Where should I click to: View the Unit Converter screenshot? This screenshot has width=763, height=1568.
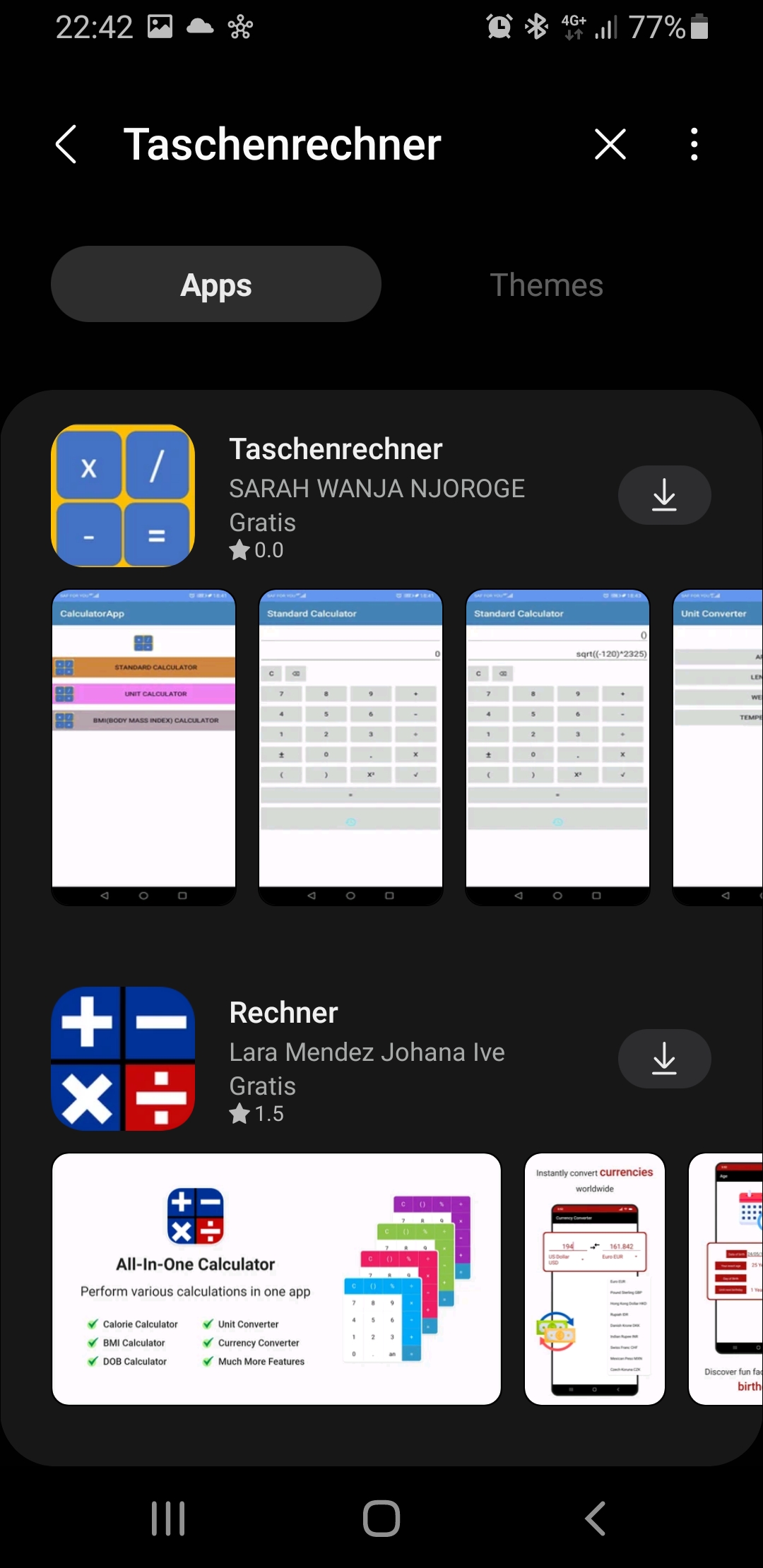pyautogui.click(x=717, y=747)
